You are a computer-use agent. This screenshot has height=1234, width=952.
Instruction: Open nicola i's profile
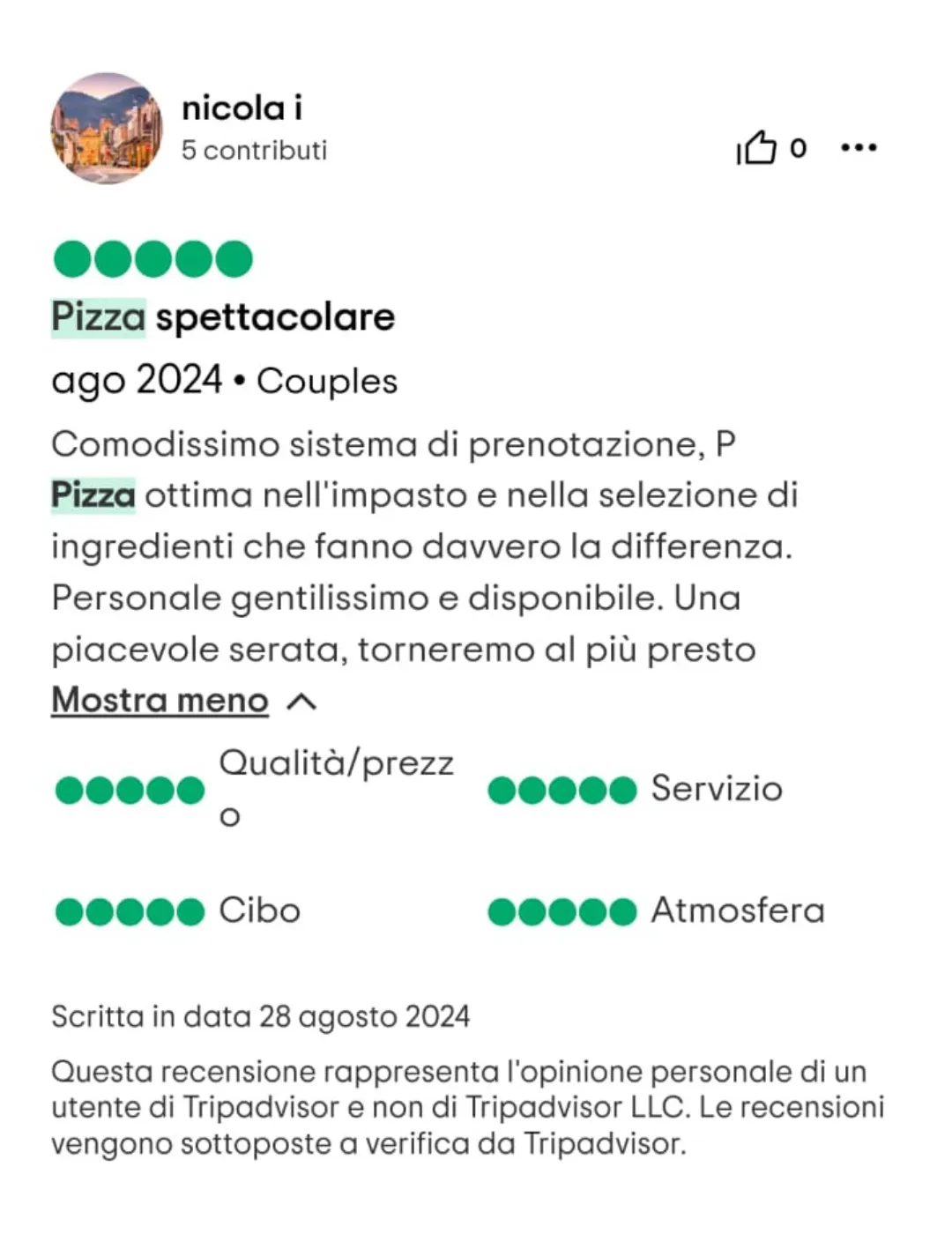[x=242, y=107]
